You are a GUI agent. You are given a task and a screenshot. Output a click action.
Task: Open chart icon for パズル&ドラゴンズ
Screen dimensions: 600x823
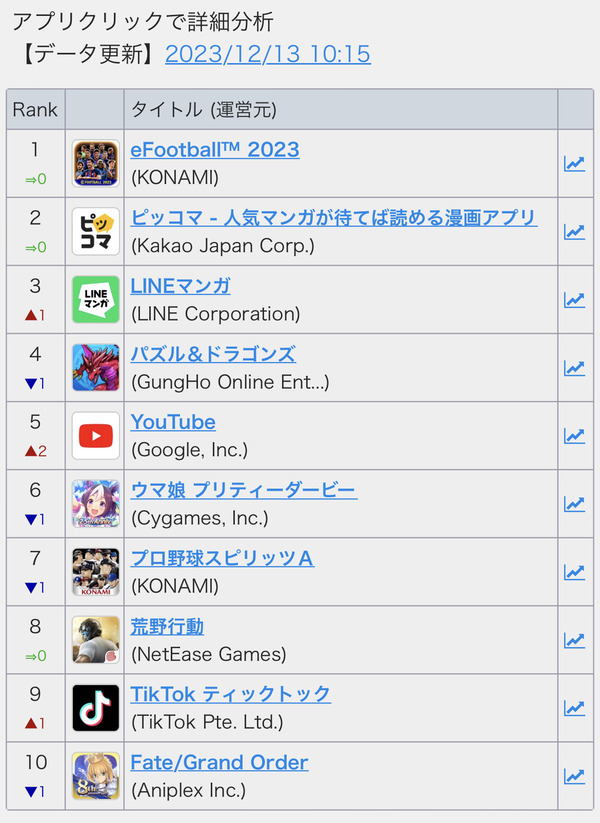[x=574, y=368]
